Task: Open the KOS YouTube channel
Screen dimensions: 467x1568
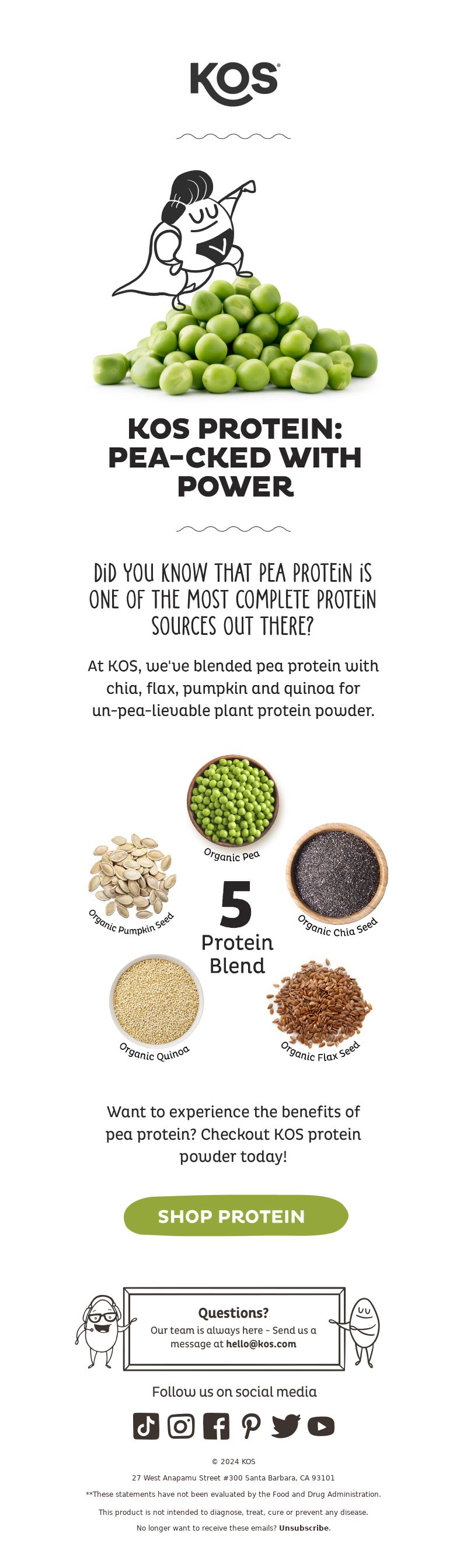Action: [321, 1426]
